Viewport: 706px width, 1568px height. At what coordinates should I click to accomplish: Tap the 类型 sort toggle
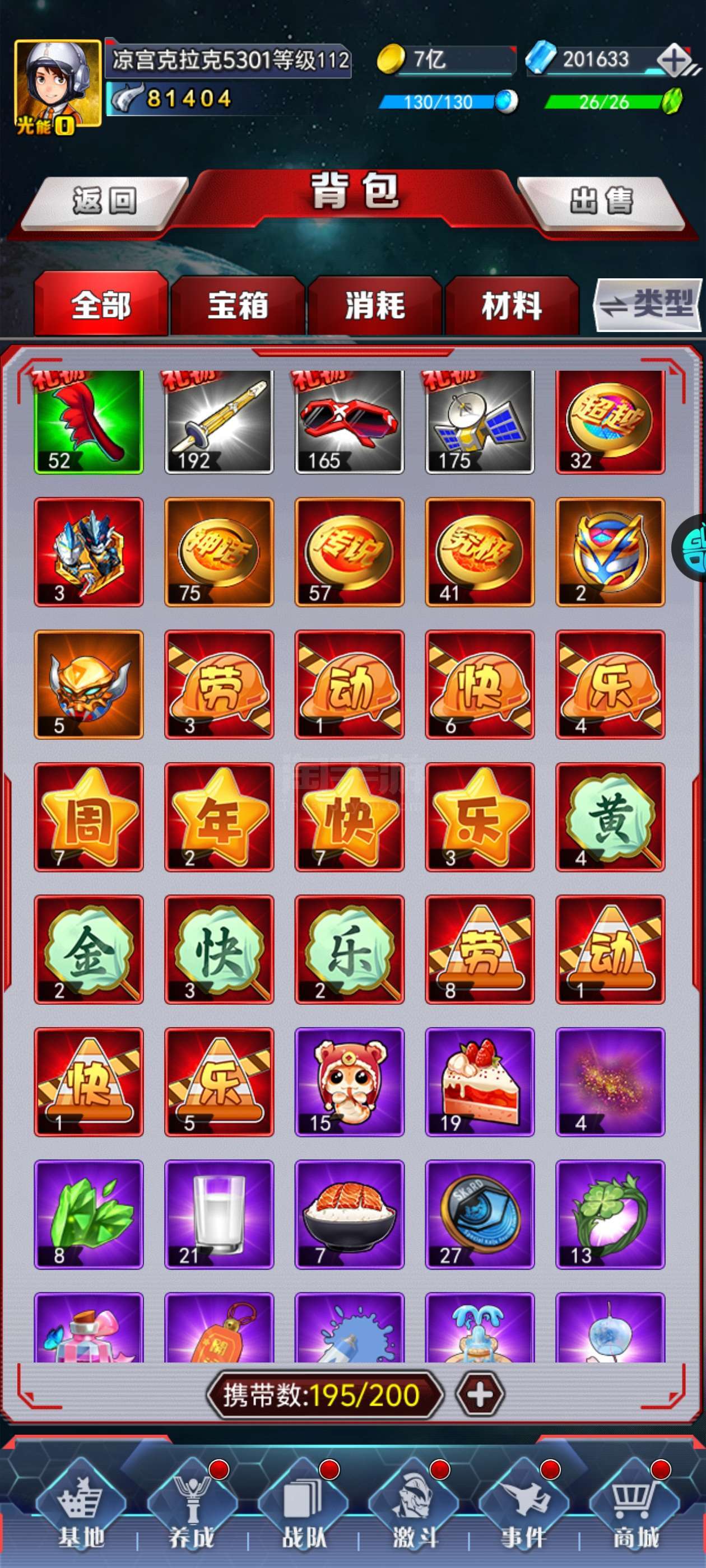coord(648,304)
